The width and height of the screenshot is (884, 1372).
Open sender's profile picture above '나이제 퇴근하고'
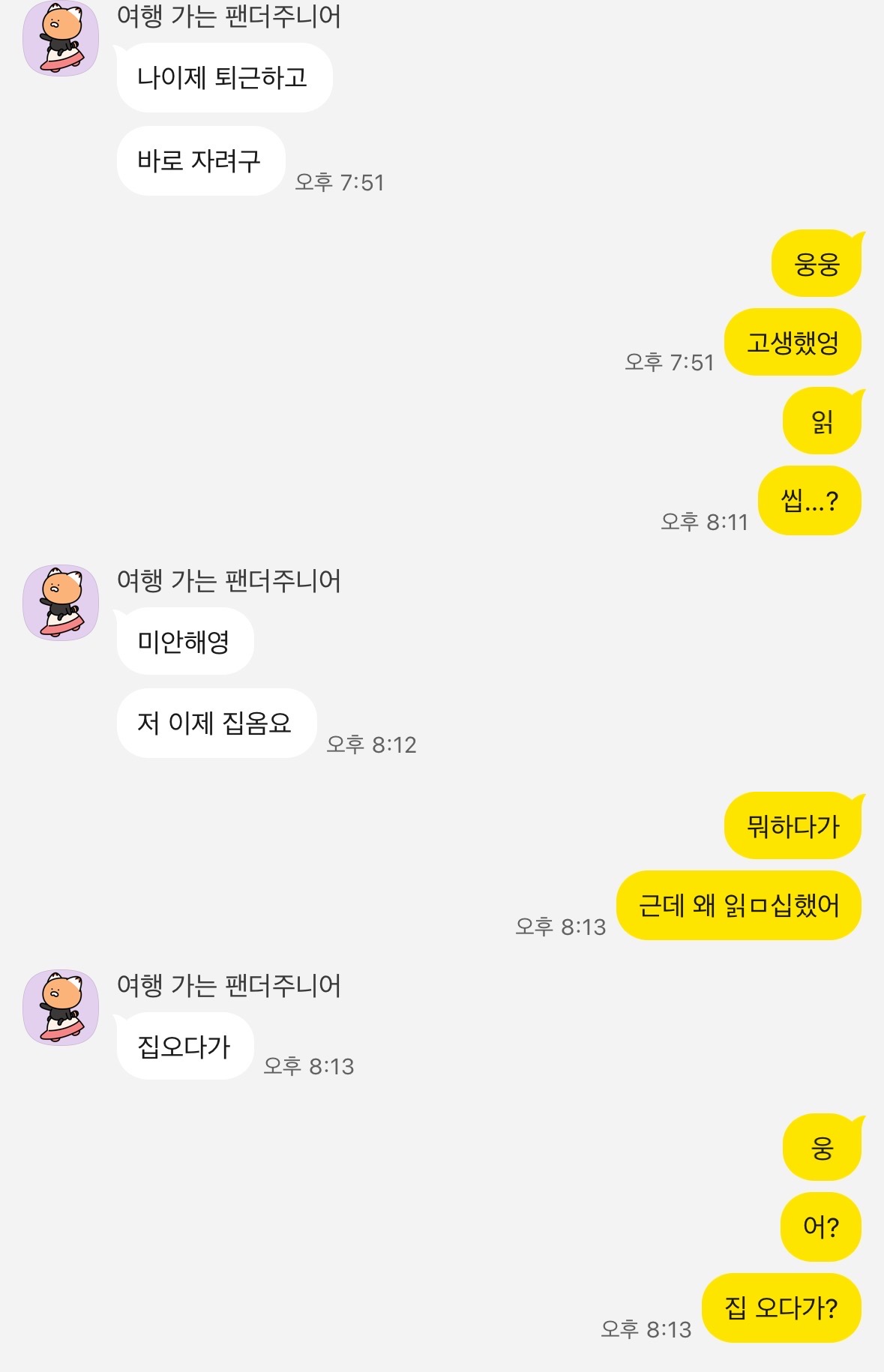click(x=61, y=39)
